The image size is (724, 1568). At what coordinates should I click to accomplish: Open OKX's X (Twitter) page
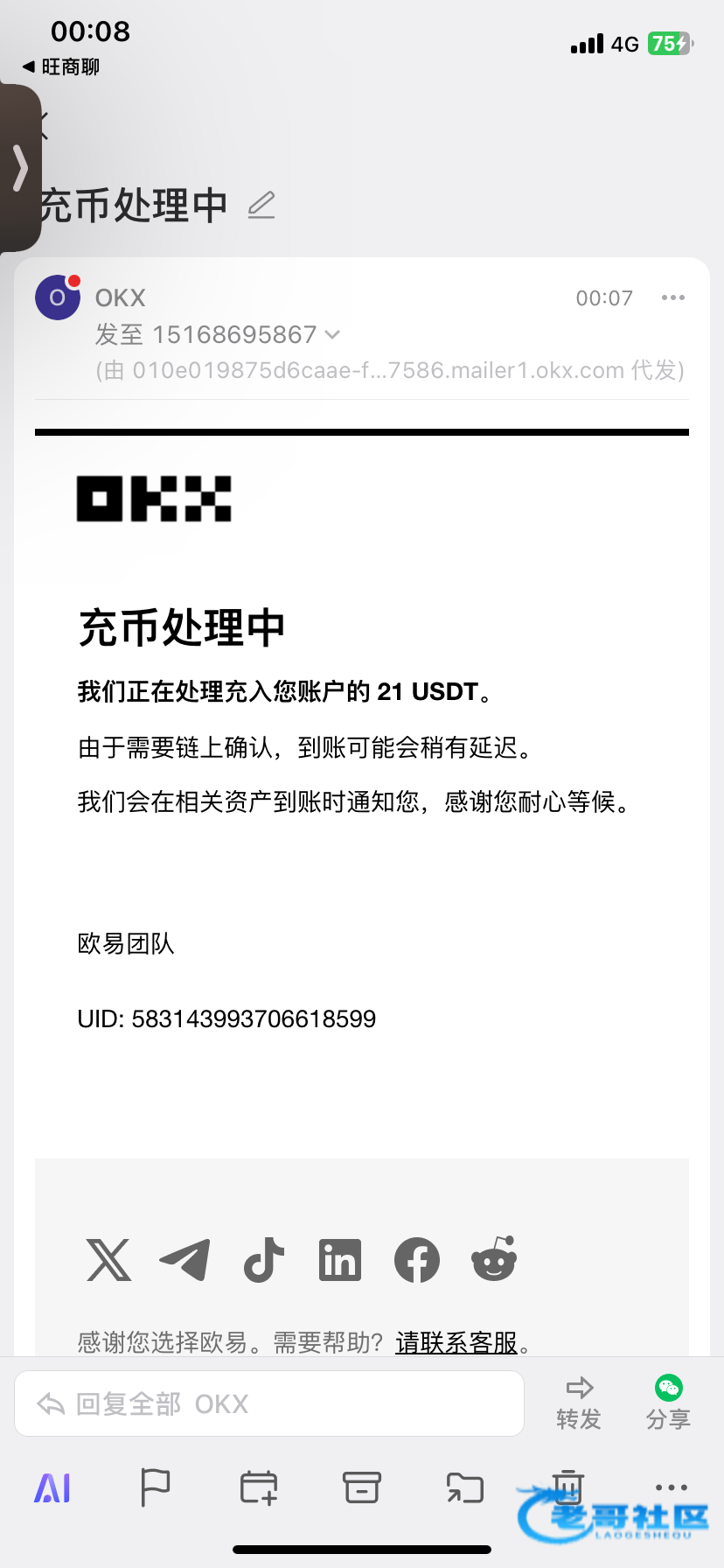tap(109, 1260)
